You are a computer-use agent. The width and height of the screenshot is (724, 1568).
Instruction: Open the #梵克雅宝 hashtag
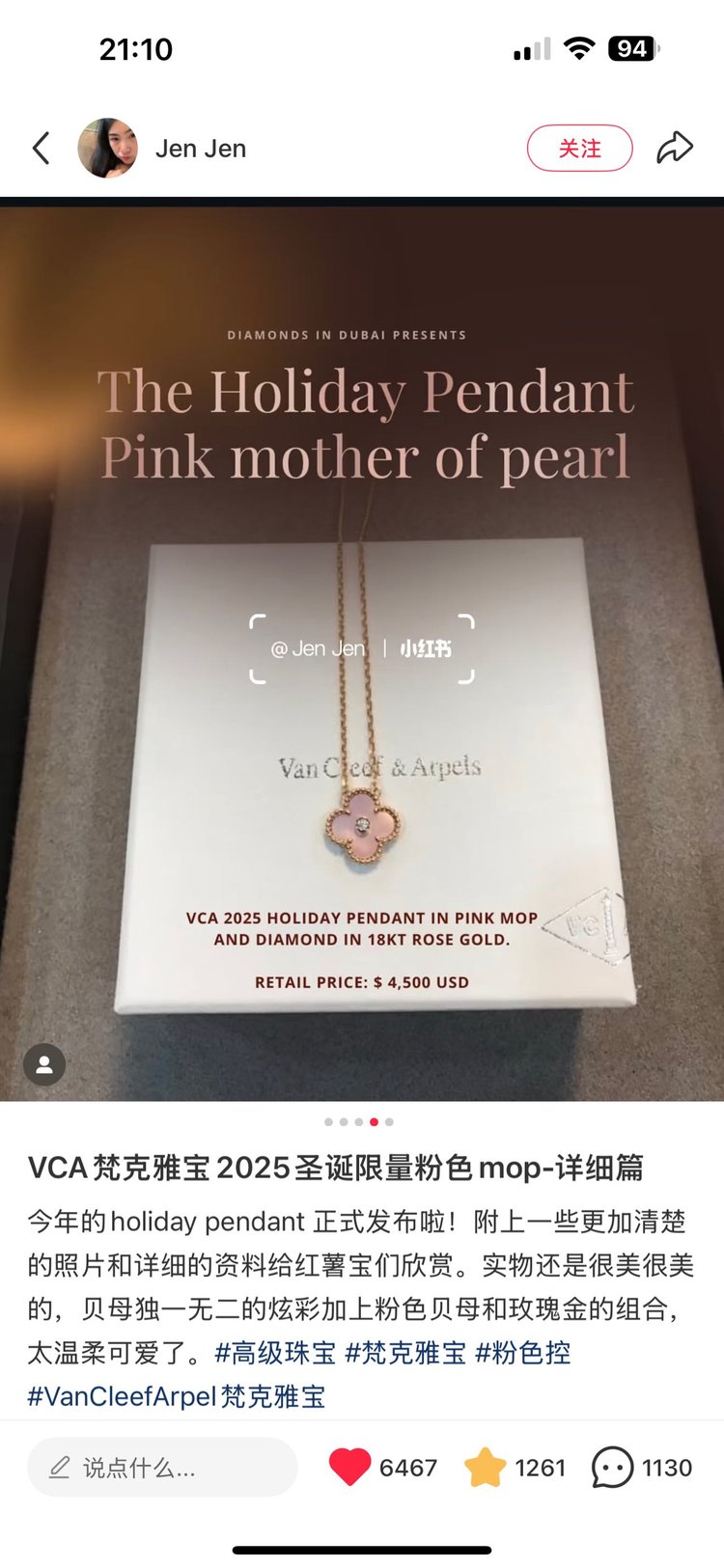(405, 1353)
